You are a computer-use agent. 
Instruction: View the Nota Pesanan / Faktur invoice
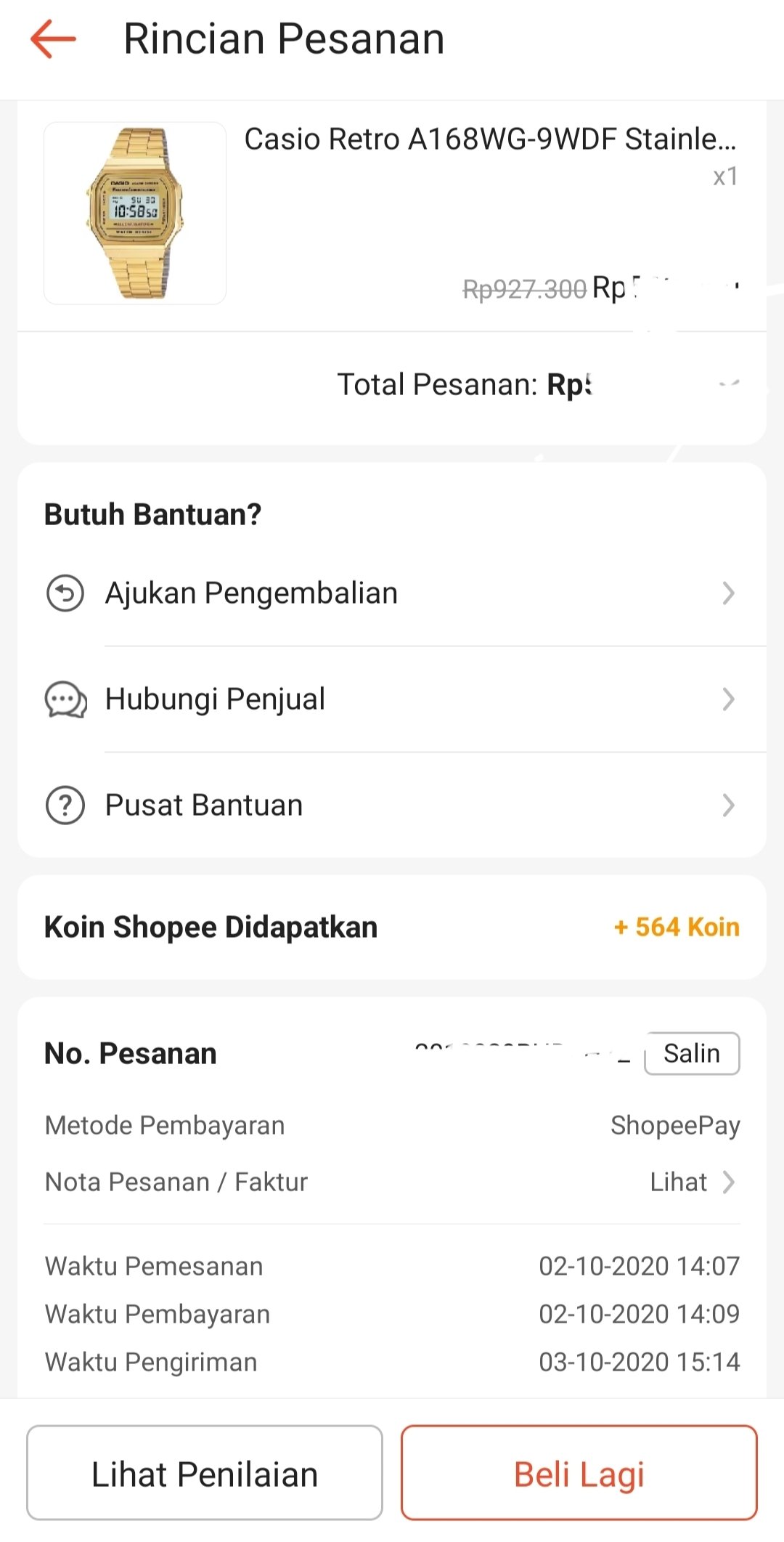[x=693, y=1182]
